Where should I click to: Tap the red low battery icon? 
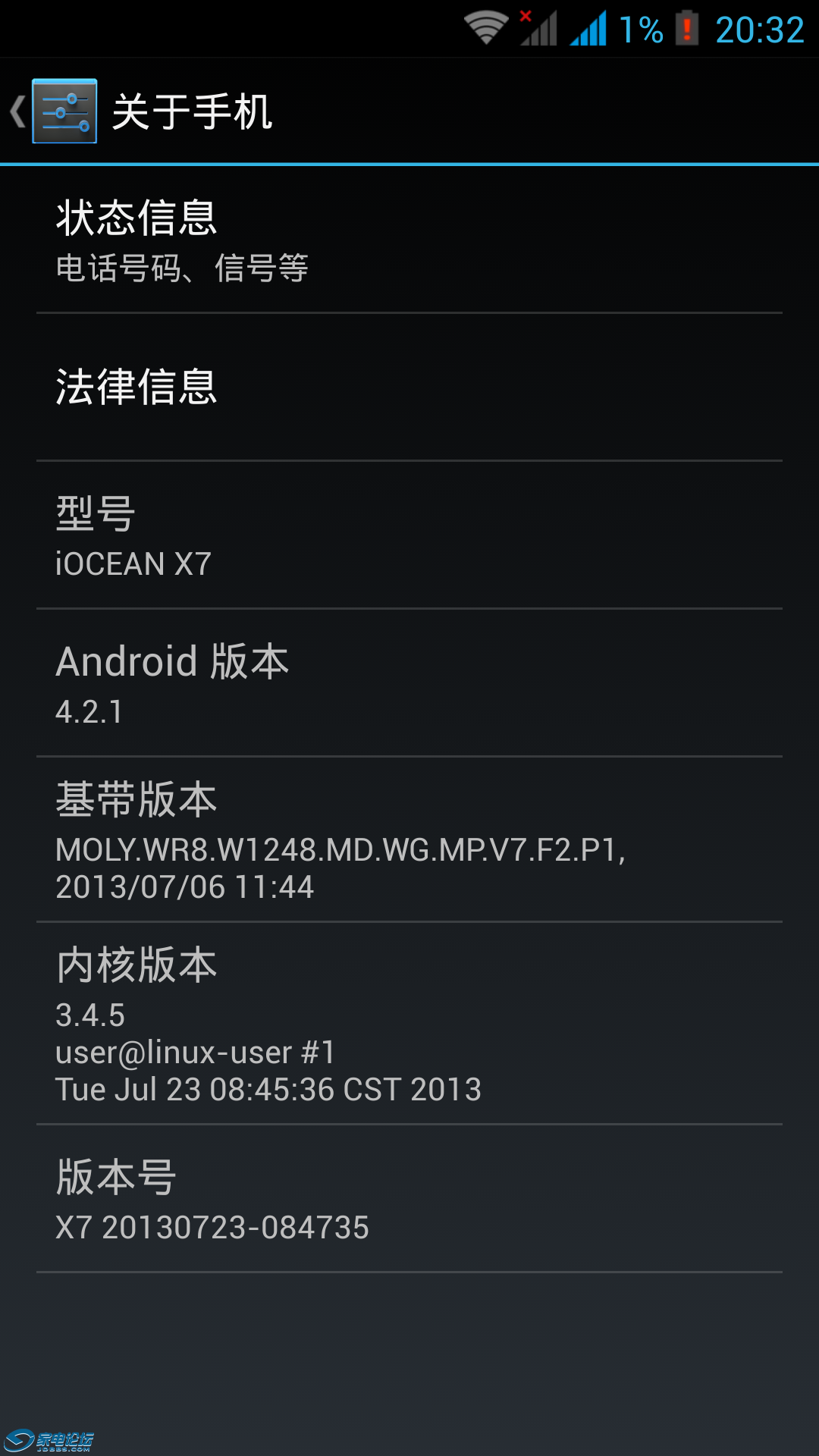(x=686, y=27)
